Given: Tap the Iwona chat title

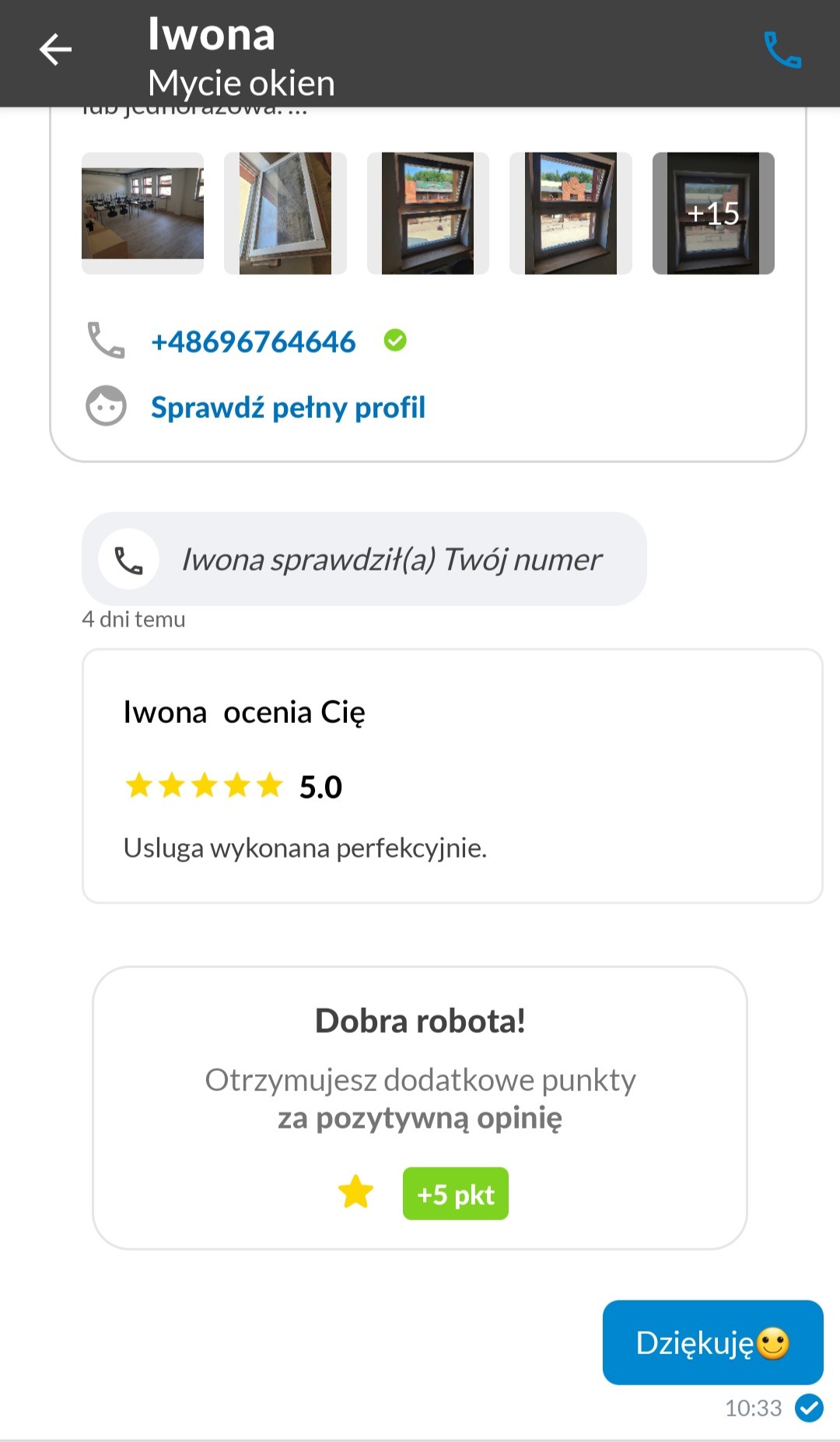Looking at the screenshot, I should click(x=211, y=34).
